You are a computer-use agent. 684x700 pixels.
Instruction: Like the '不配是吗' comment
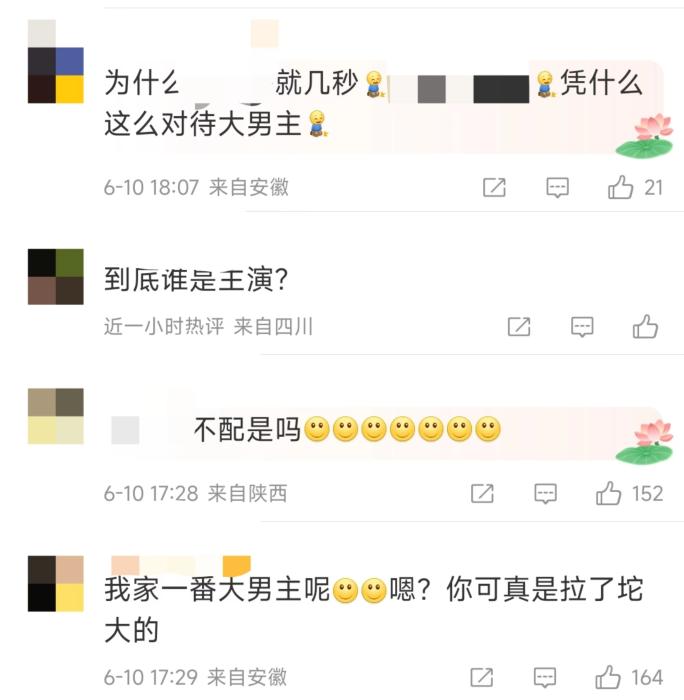point(609,493)
